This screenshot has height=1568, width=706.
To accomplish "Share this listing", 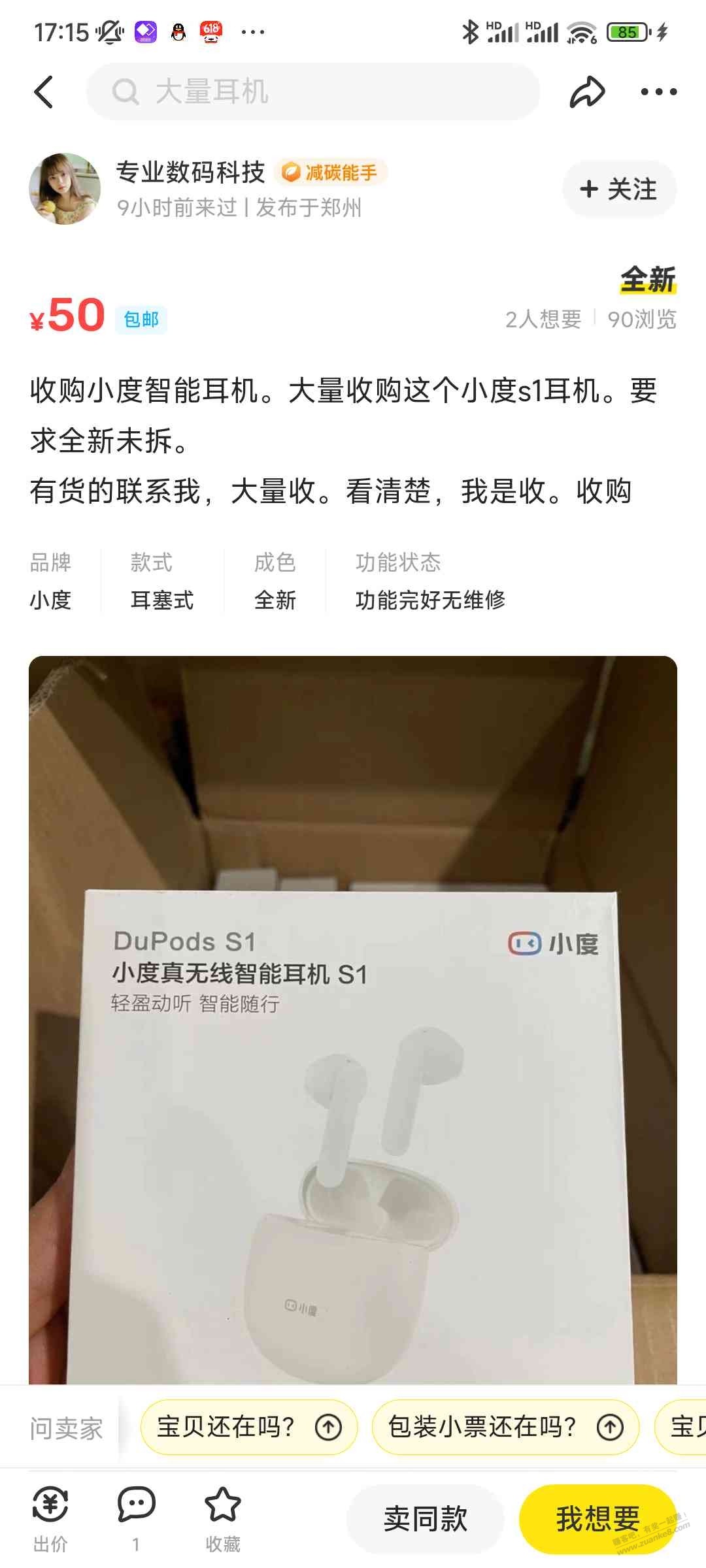I will [586, 91].
